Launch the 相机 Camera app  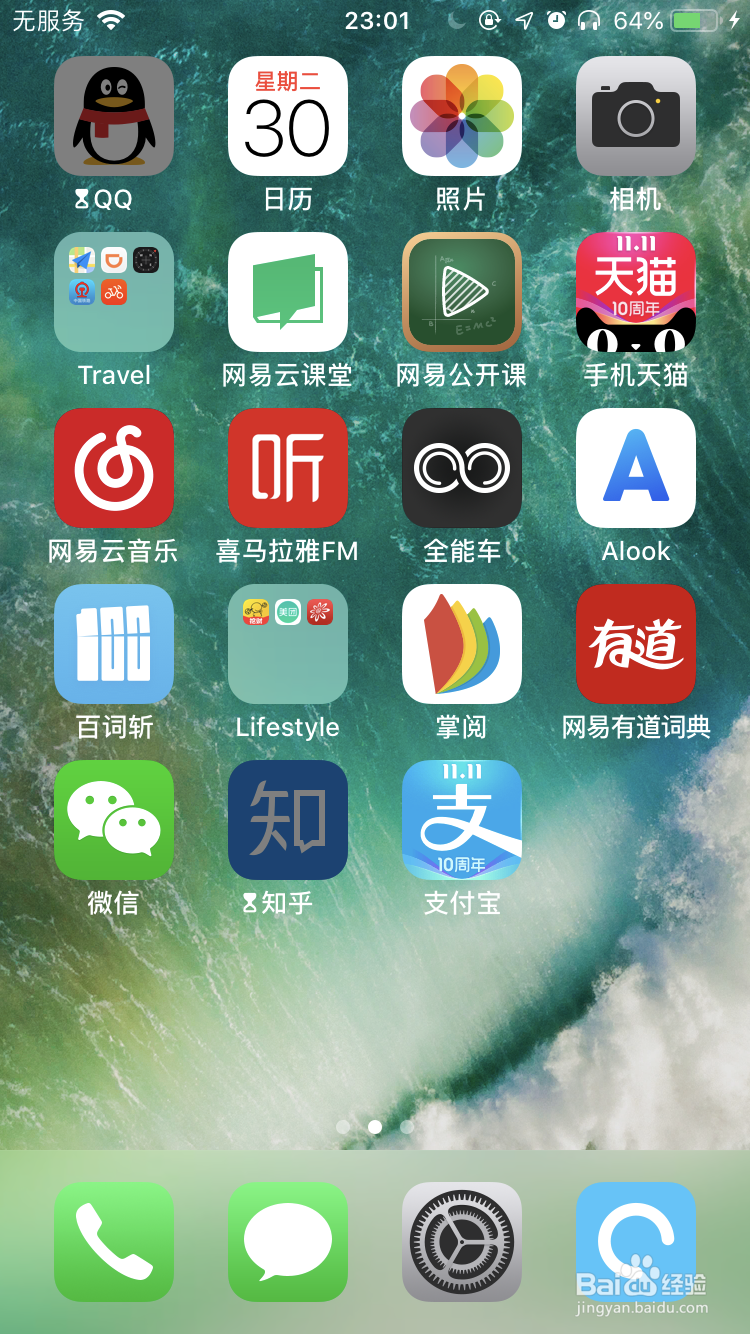pos(636,115)
